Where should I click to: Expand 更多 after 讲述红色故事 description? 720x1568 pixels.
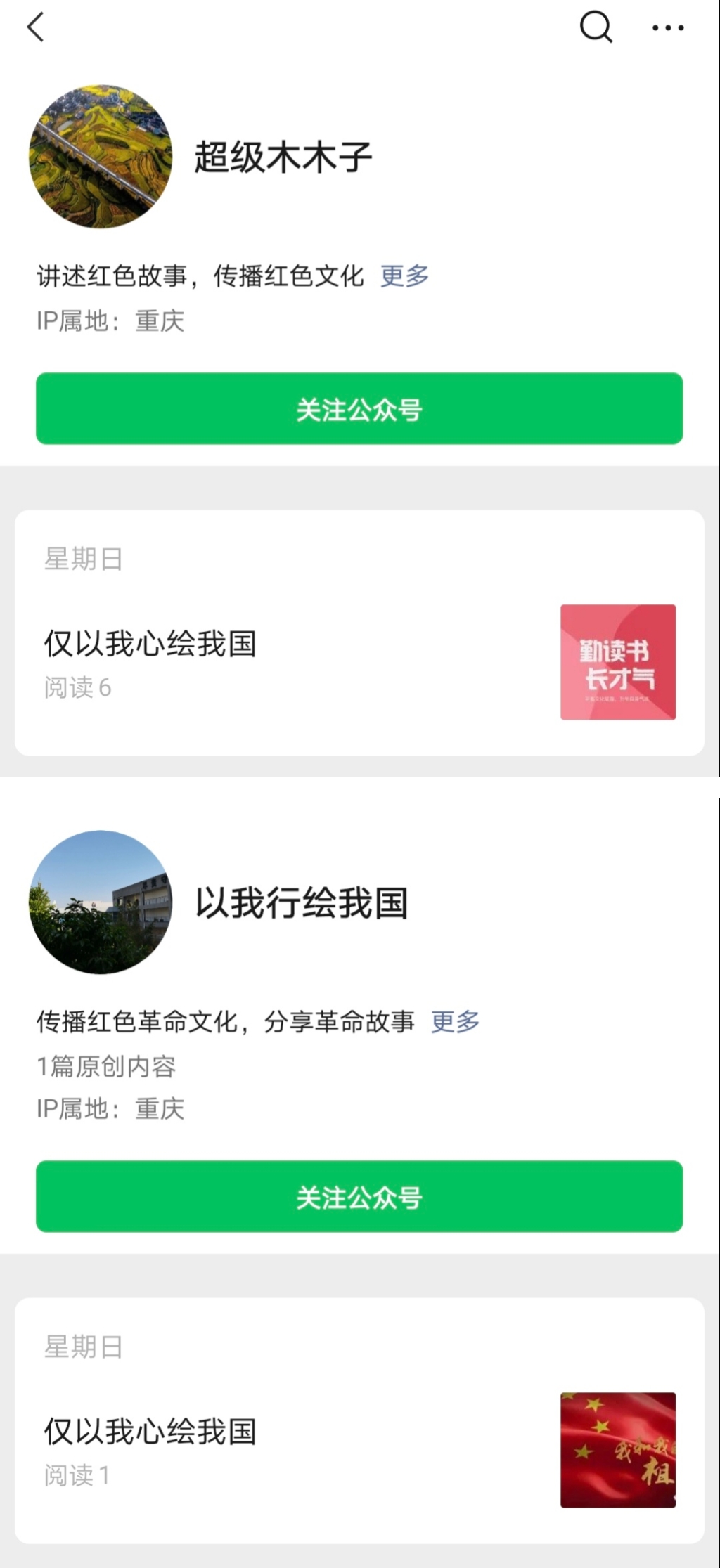click(x=405, y=276)
